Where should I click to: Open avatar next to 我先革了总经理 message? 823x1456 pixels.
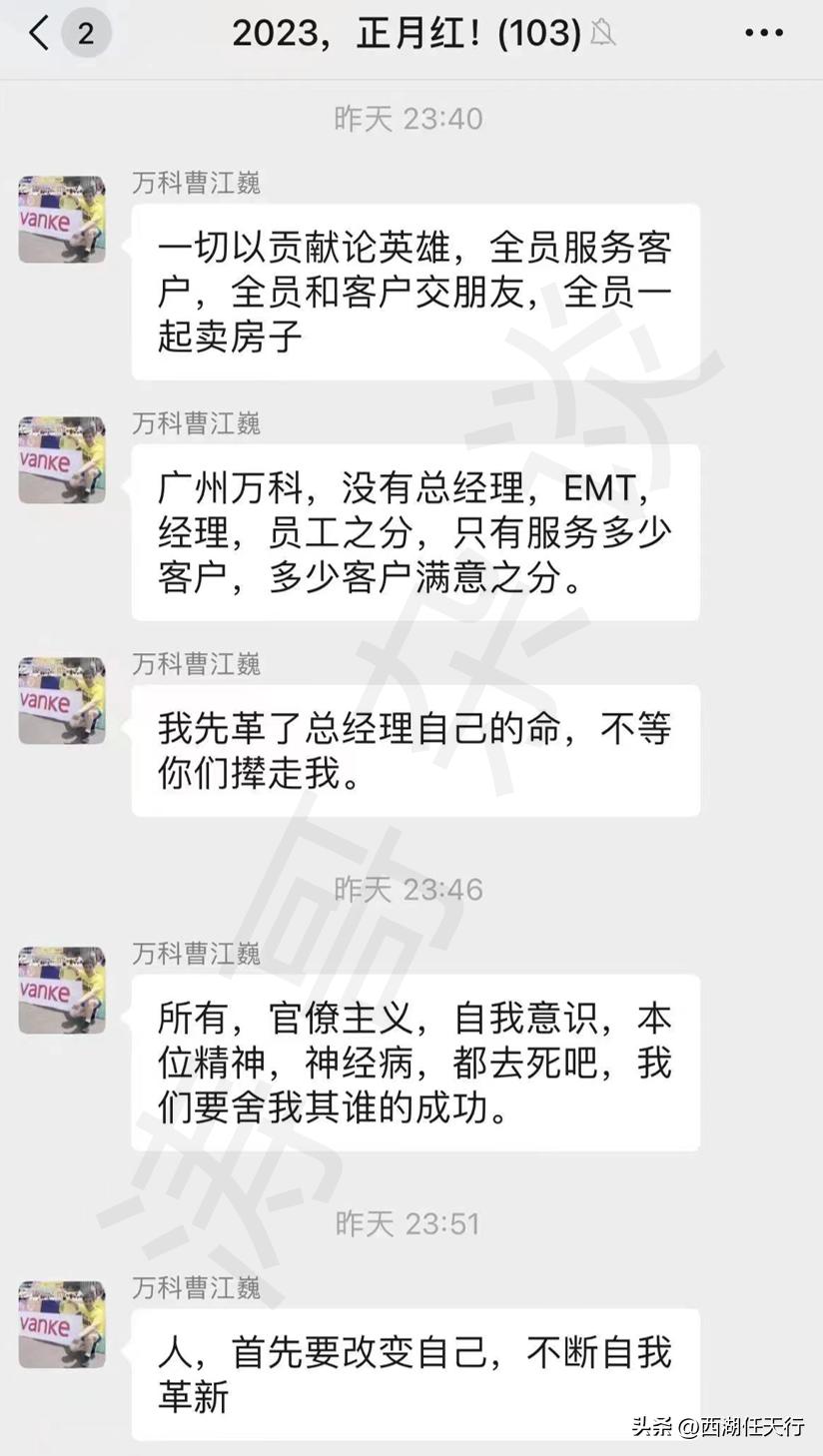62,701
